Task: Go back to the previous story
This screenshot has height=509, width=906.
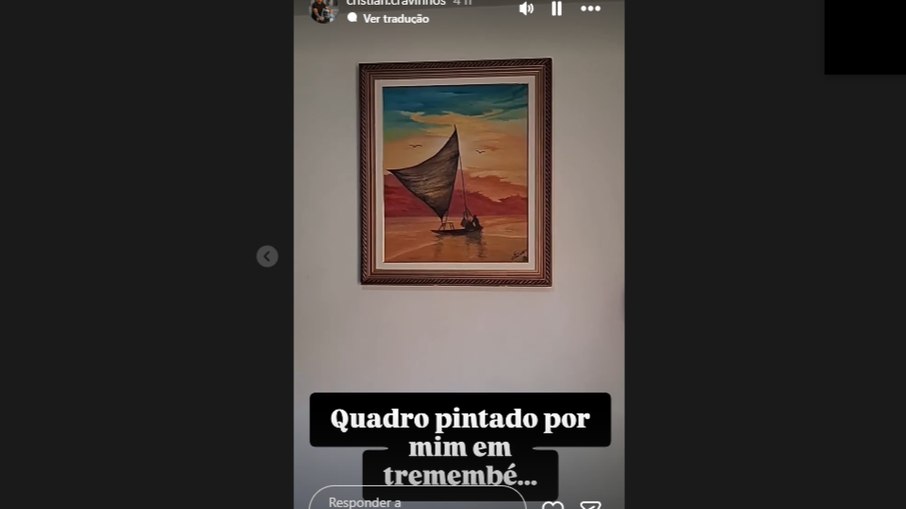Action: [267, 257]
